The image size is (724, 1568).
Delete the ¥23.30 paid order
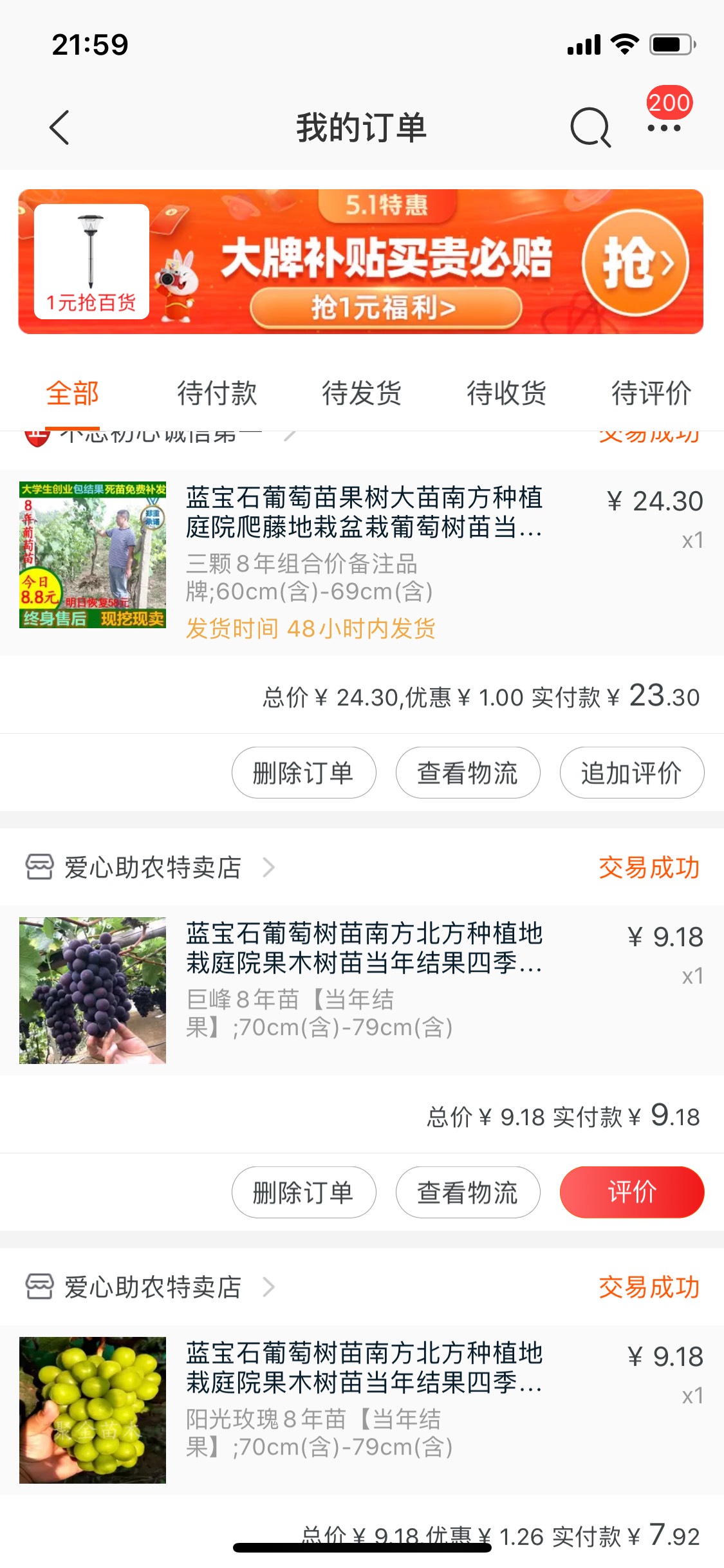(304, 772)
